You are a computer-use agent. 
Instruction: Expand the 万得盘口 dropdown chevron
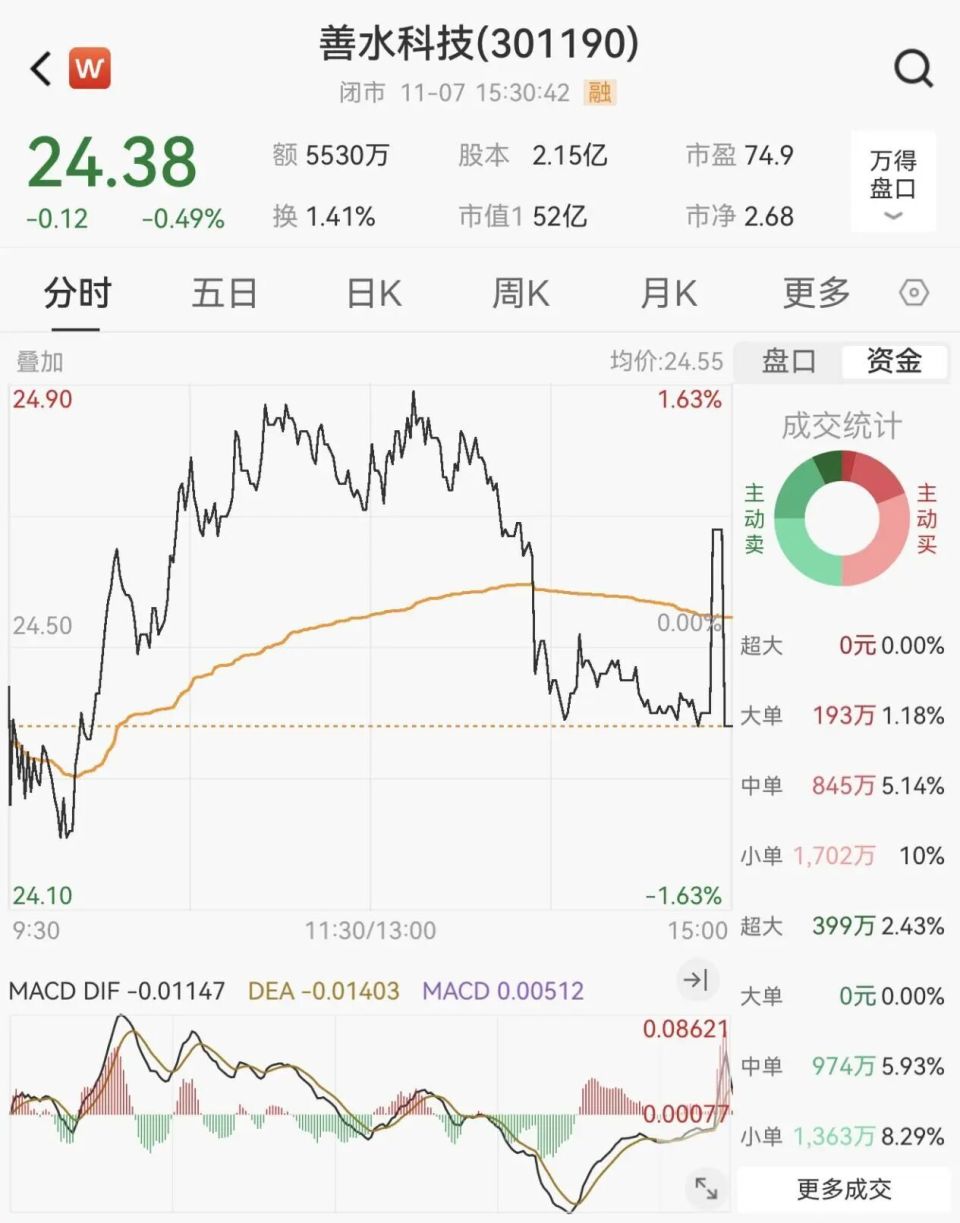point(892,215)
